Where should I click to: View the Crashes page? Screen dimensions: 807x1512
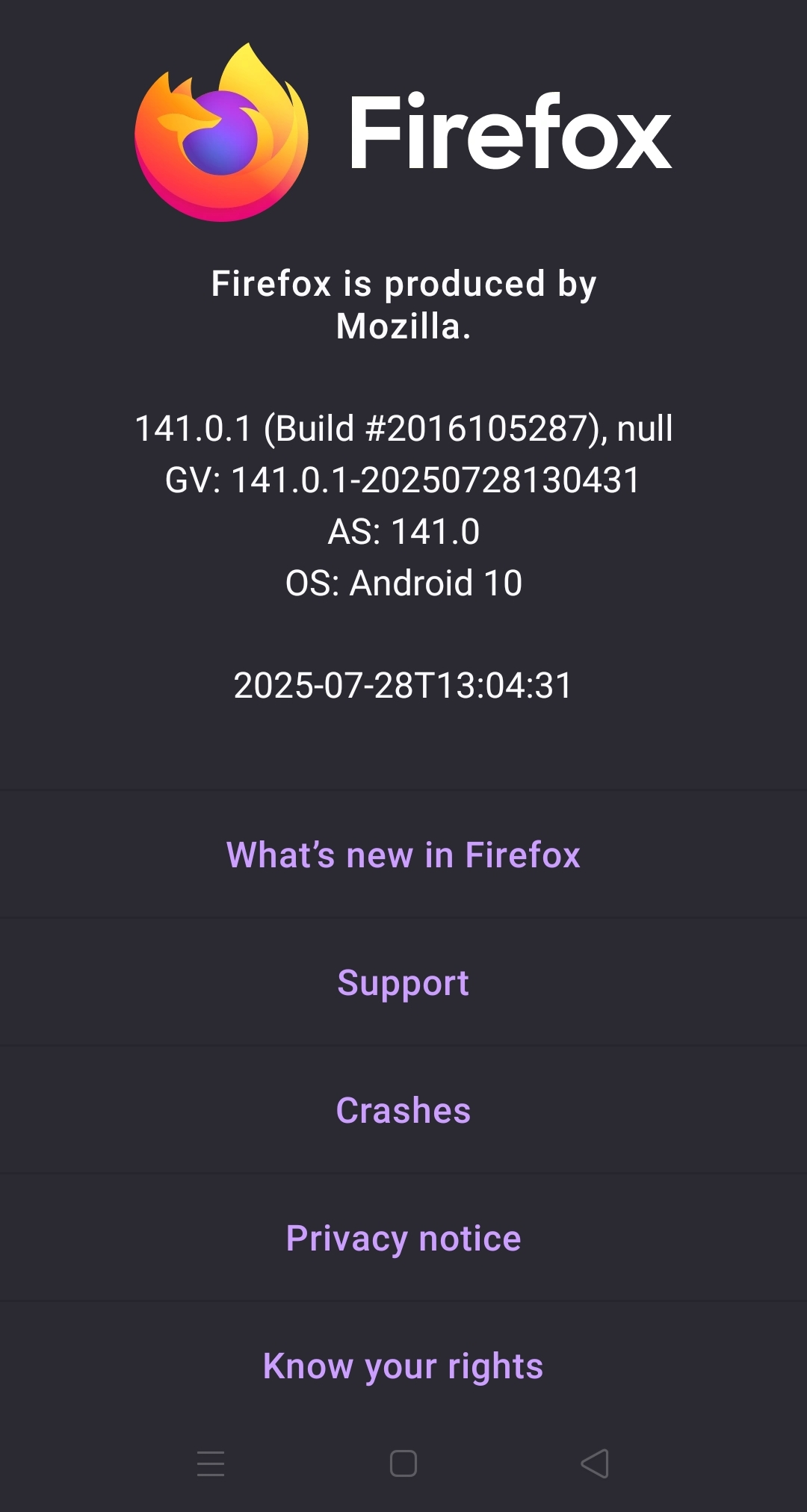tap(403, 1110)
